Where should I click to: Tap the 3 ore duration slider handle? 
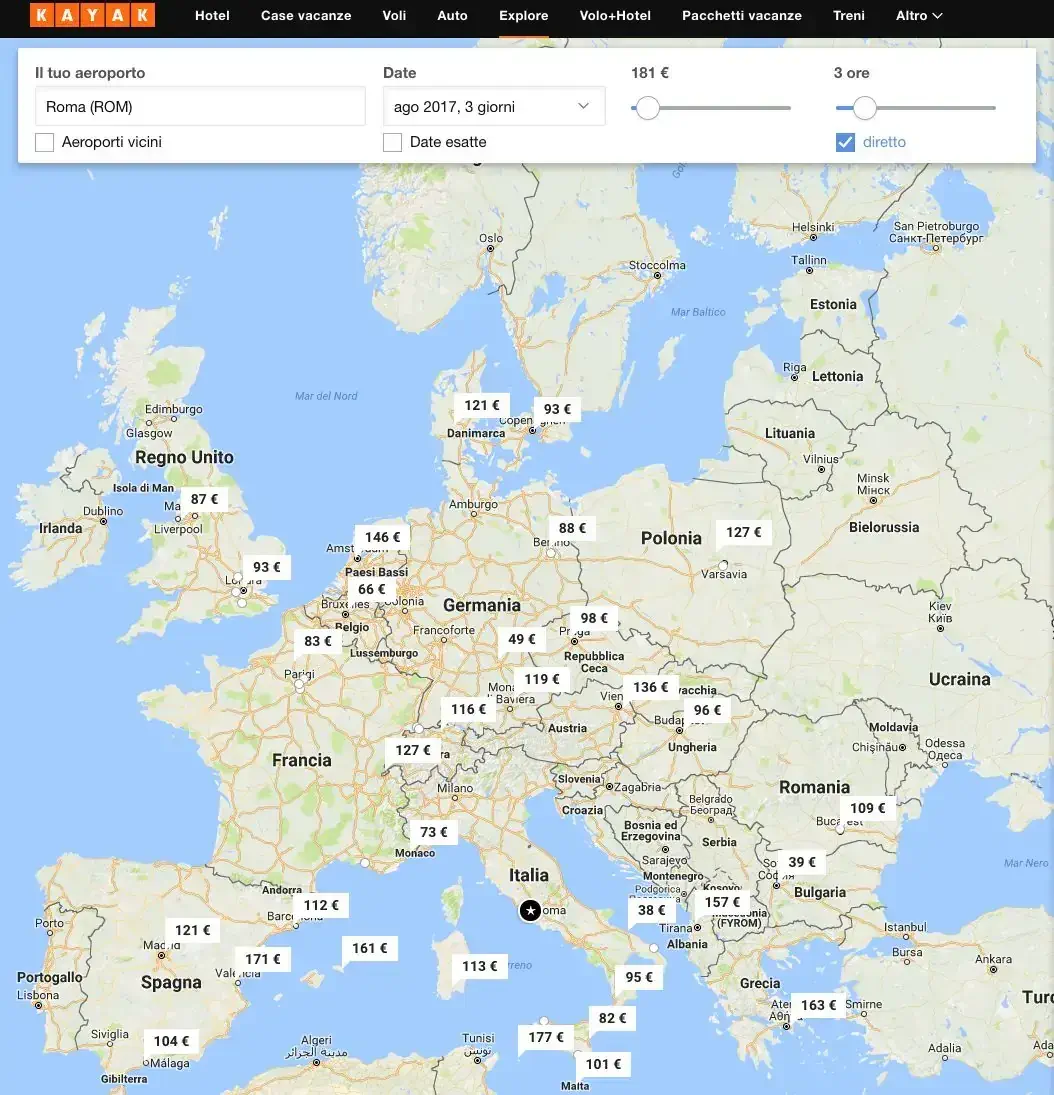(x=864, y=108)
